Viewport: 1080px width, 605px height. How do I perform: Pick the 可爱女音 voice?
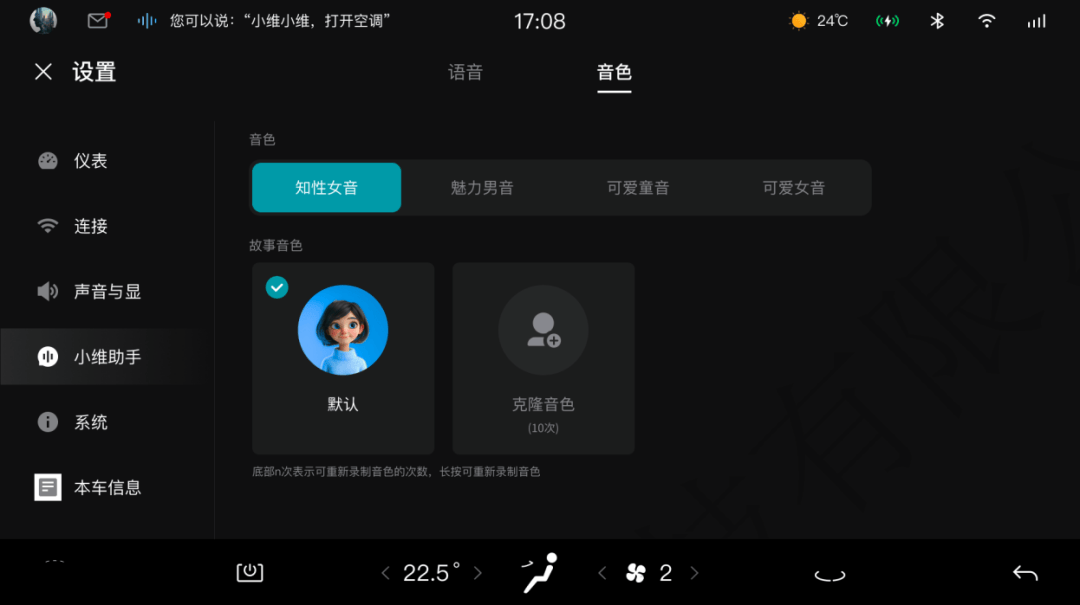click(794, 188)
